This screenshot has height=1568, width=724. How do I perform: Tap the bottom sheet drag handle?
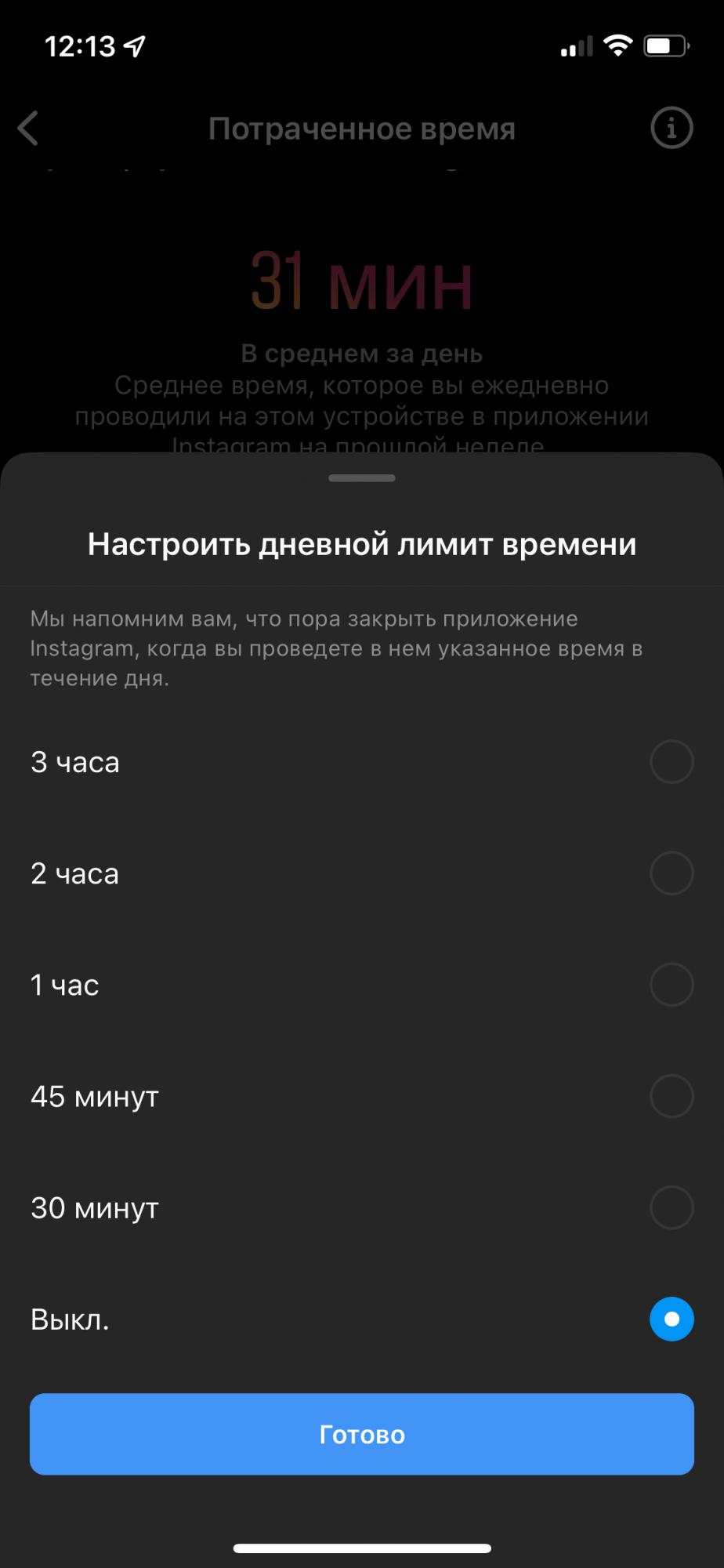pos(362,477)
